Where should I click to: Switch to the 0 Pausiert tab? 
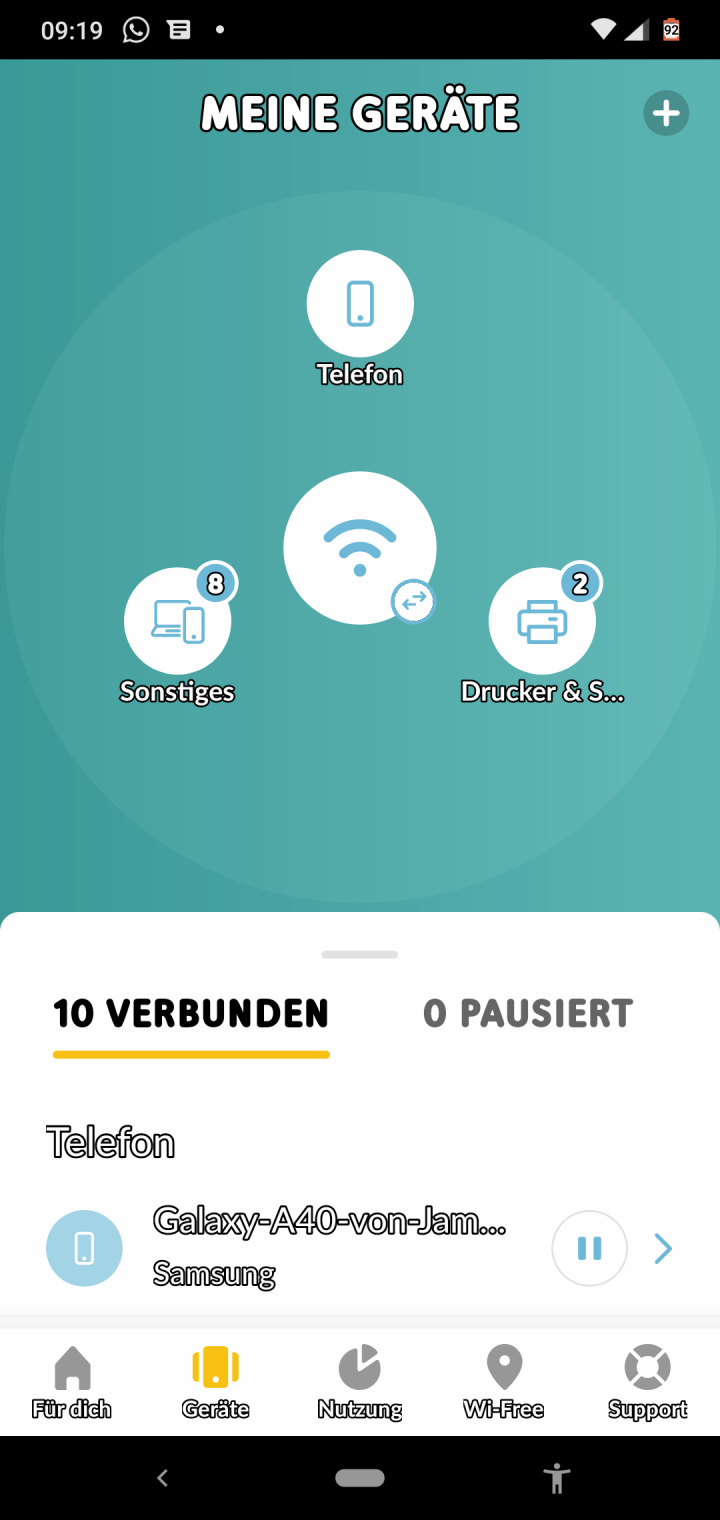click(x=528, y=1014)
